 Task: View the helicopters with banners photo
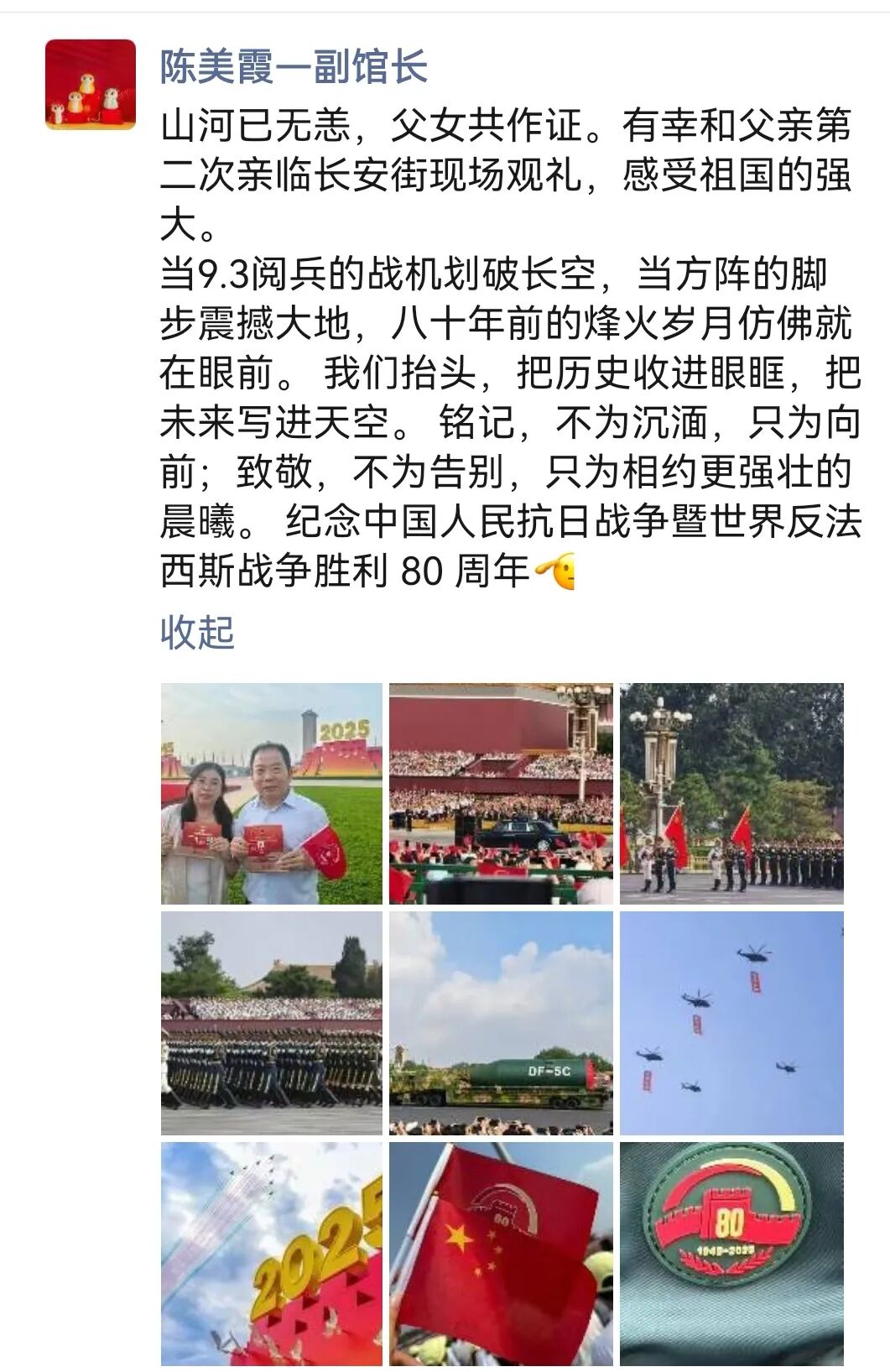[731, 1023]
